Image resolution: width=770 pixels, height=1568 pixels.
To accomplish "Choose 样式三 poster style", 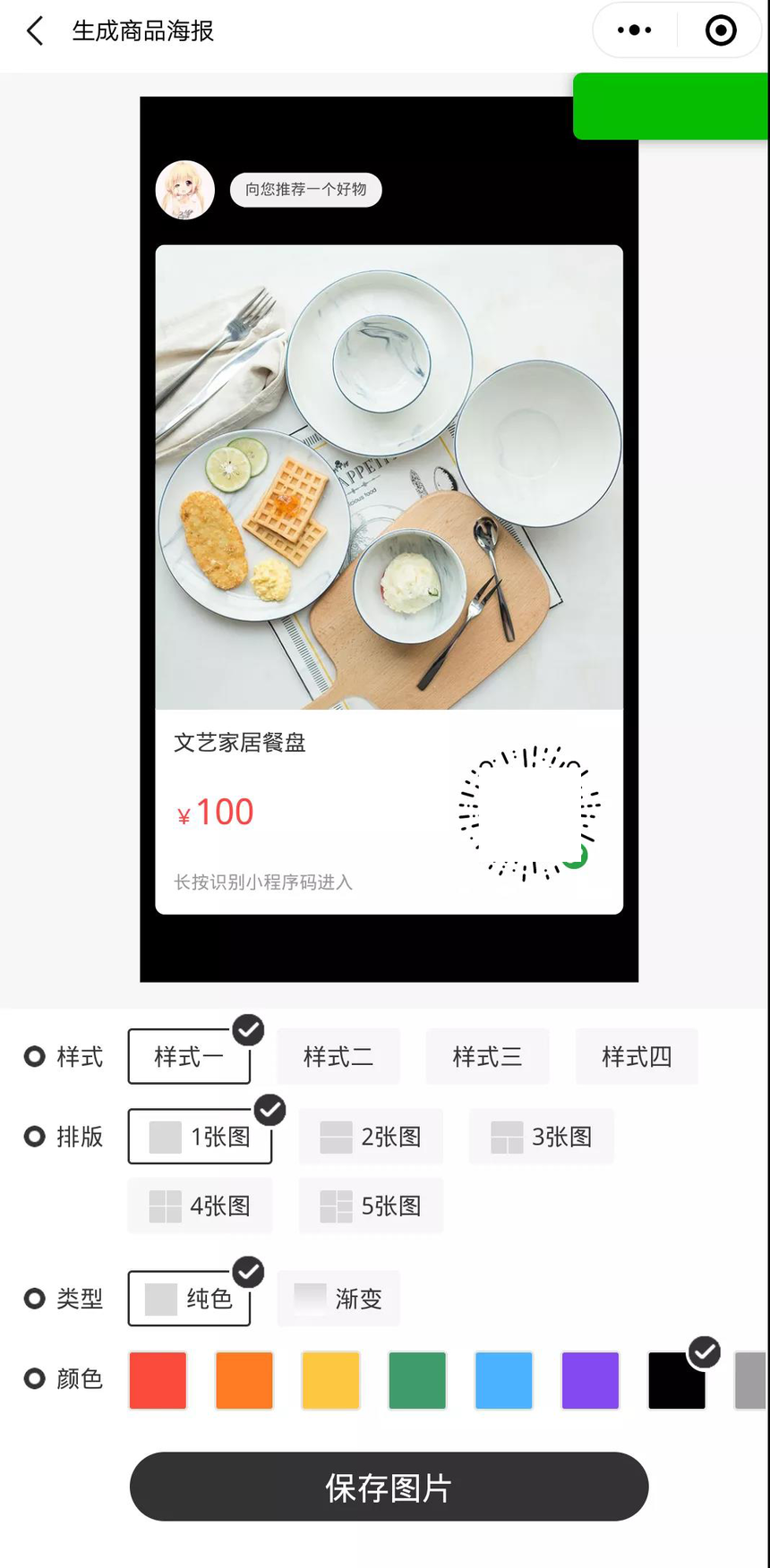I will (487, 1057).
